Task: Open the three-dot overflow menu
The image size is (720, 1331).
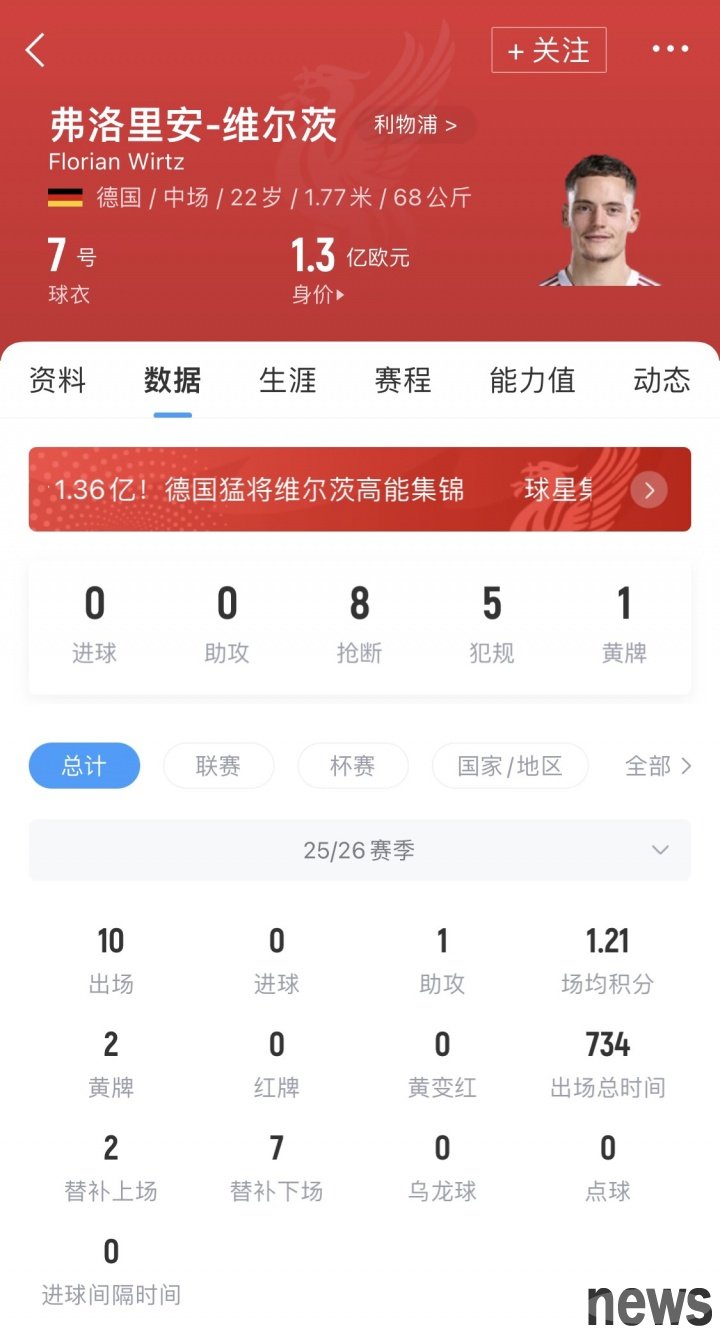Action: coord(669,50)
